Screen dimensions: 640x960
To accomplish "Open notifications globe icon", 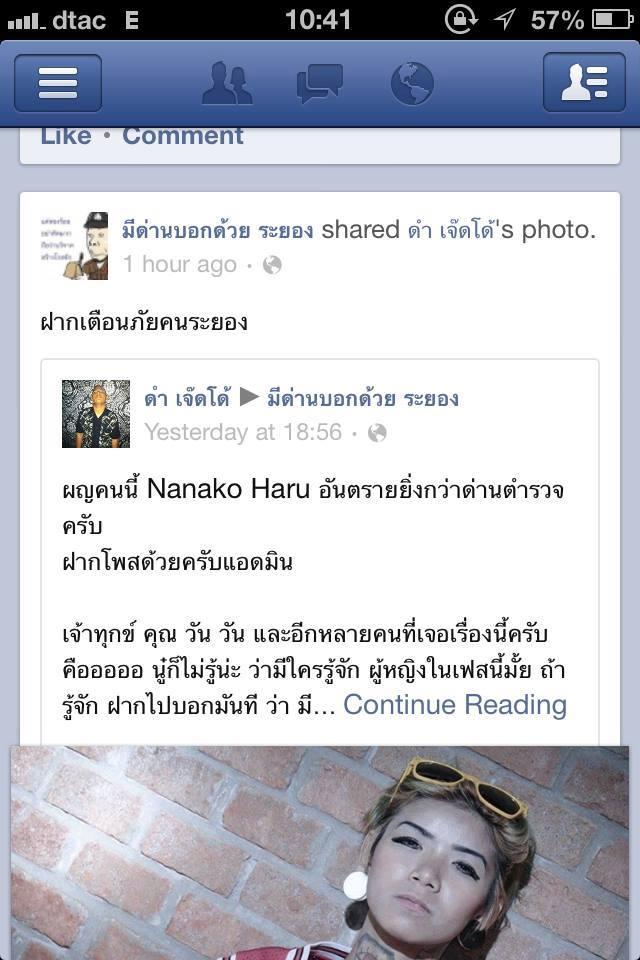I will tap(412, 83).
